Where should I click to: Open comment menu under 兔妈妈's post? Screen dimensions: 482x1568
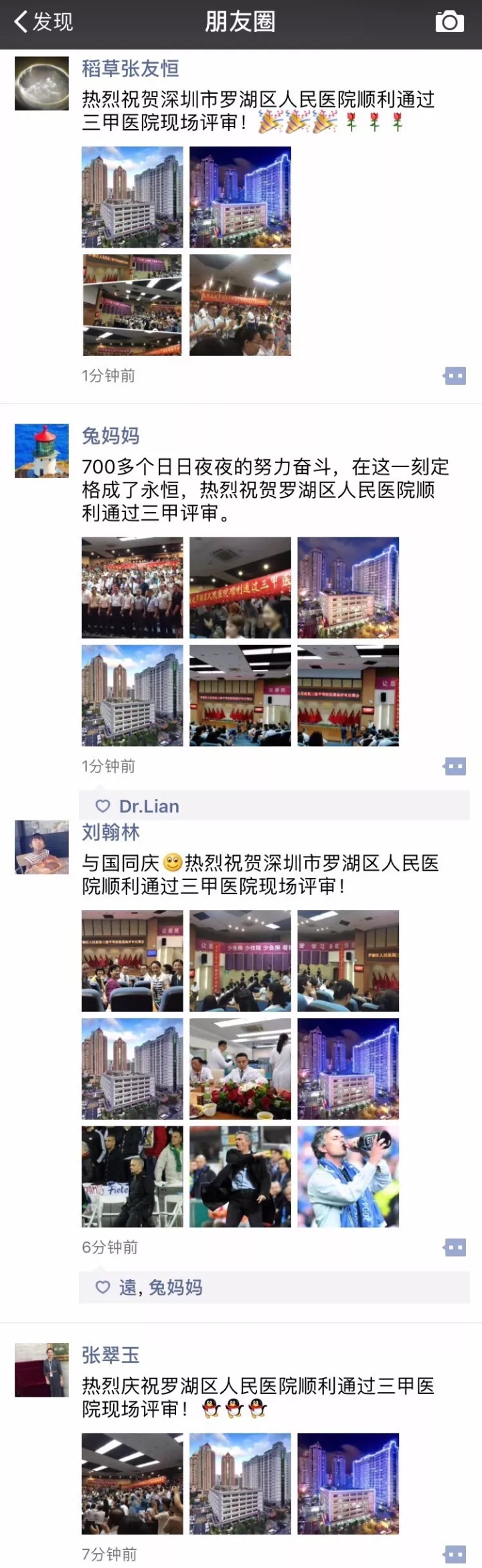tap(455, 766)
